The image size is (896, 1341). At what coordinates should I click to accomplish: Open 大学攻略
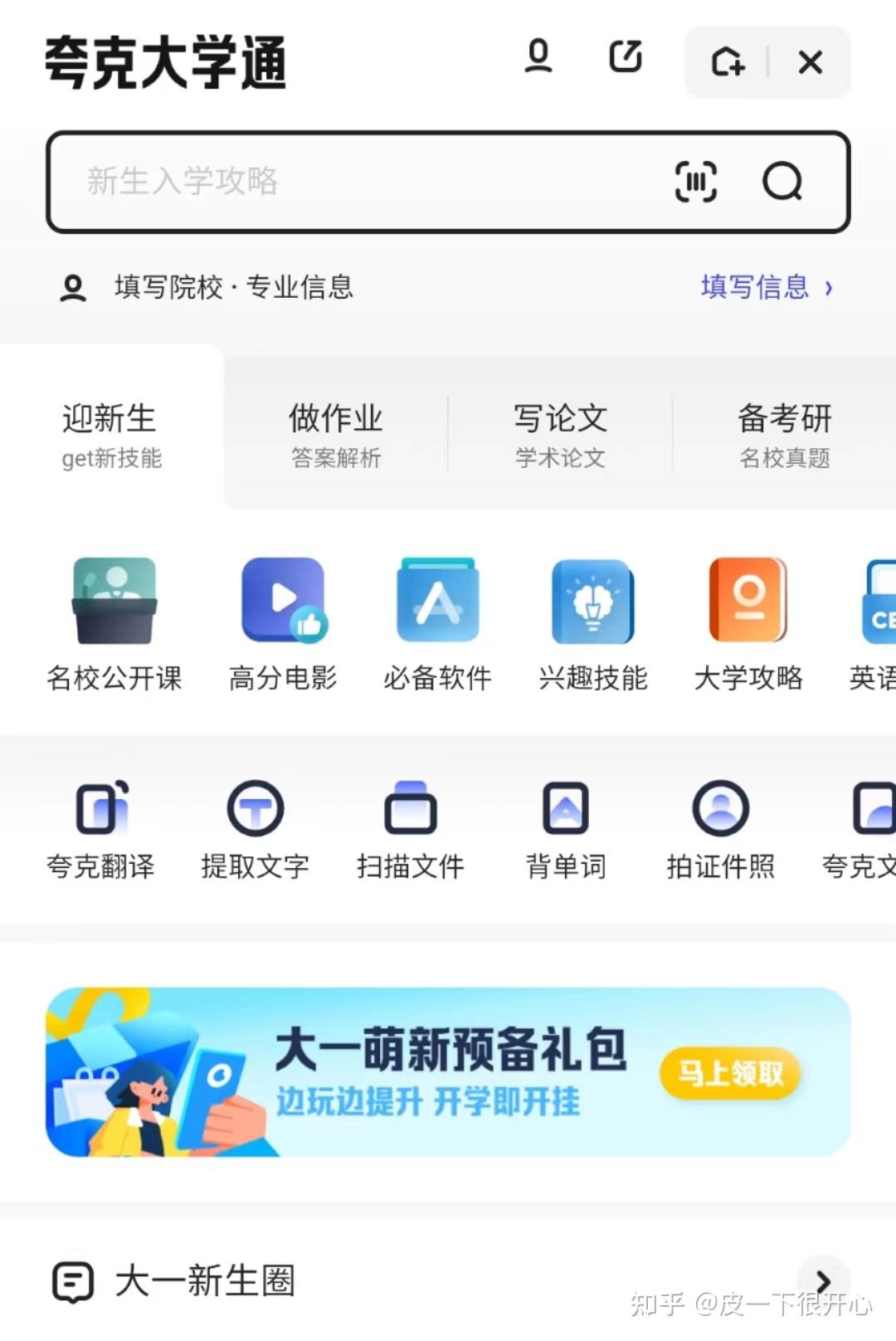pos(748,626)
